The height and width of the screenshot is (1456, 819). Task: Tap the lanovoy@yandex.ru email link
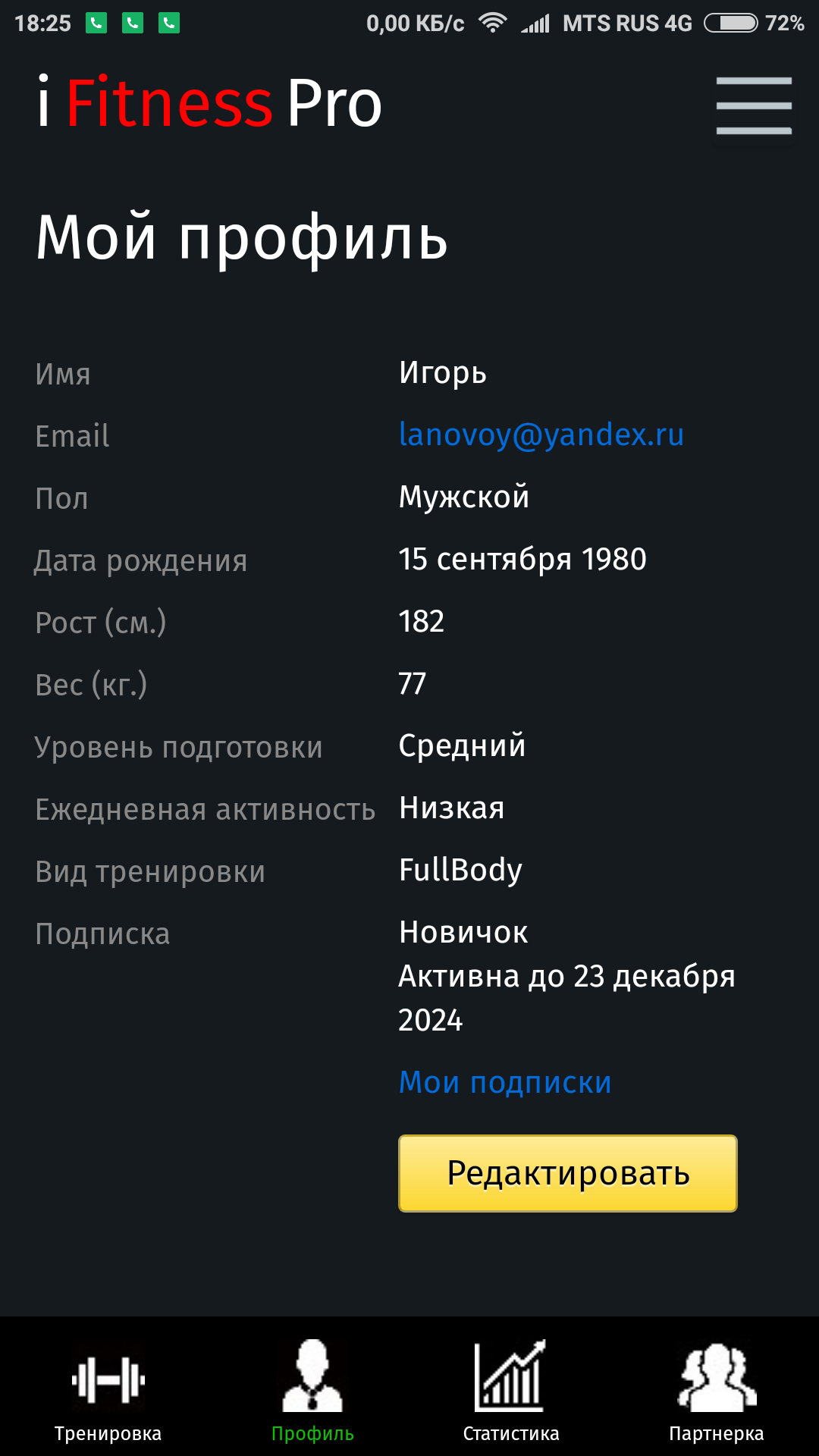point(541,435)
